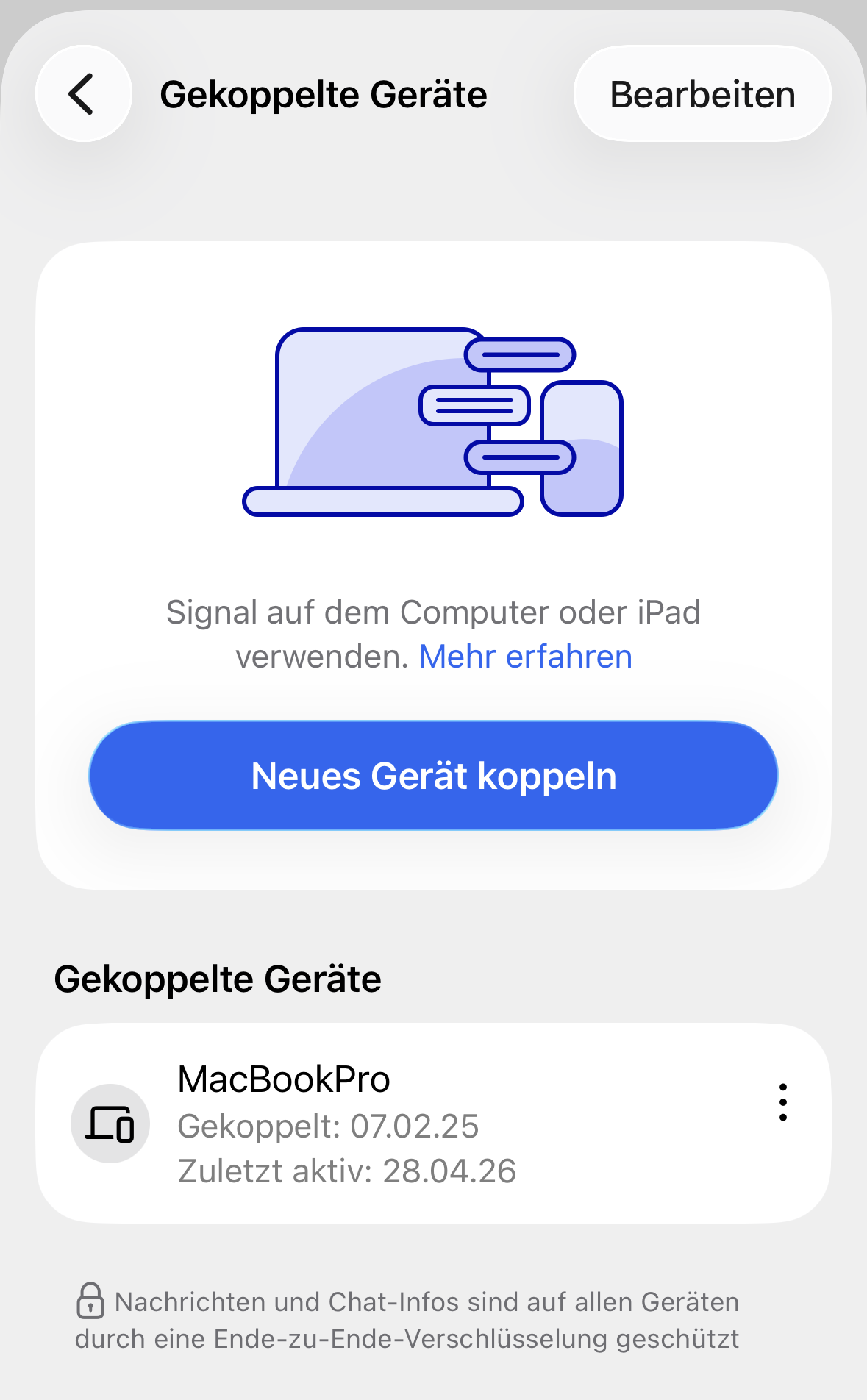Image resolution: width=867 pixels, height=1400 pixels.
Task: Open the Mehr erfahren link
Action: [x=525, y=657]
